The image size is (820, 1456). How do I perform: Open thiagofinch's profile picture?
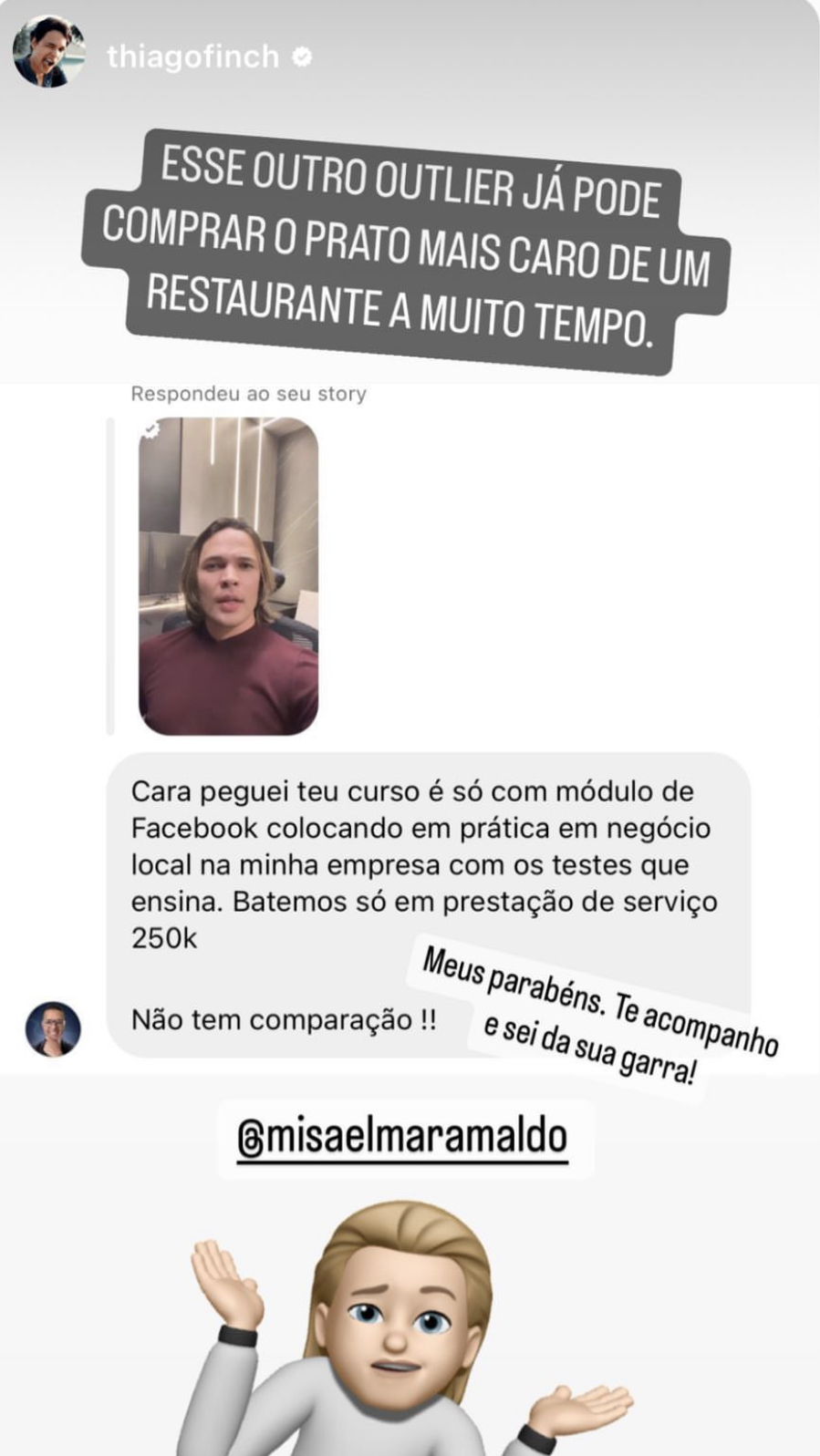pos(47,52)
